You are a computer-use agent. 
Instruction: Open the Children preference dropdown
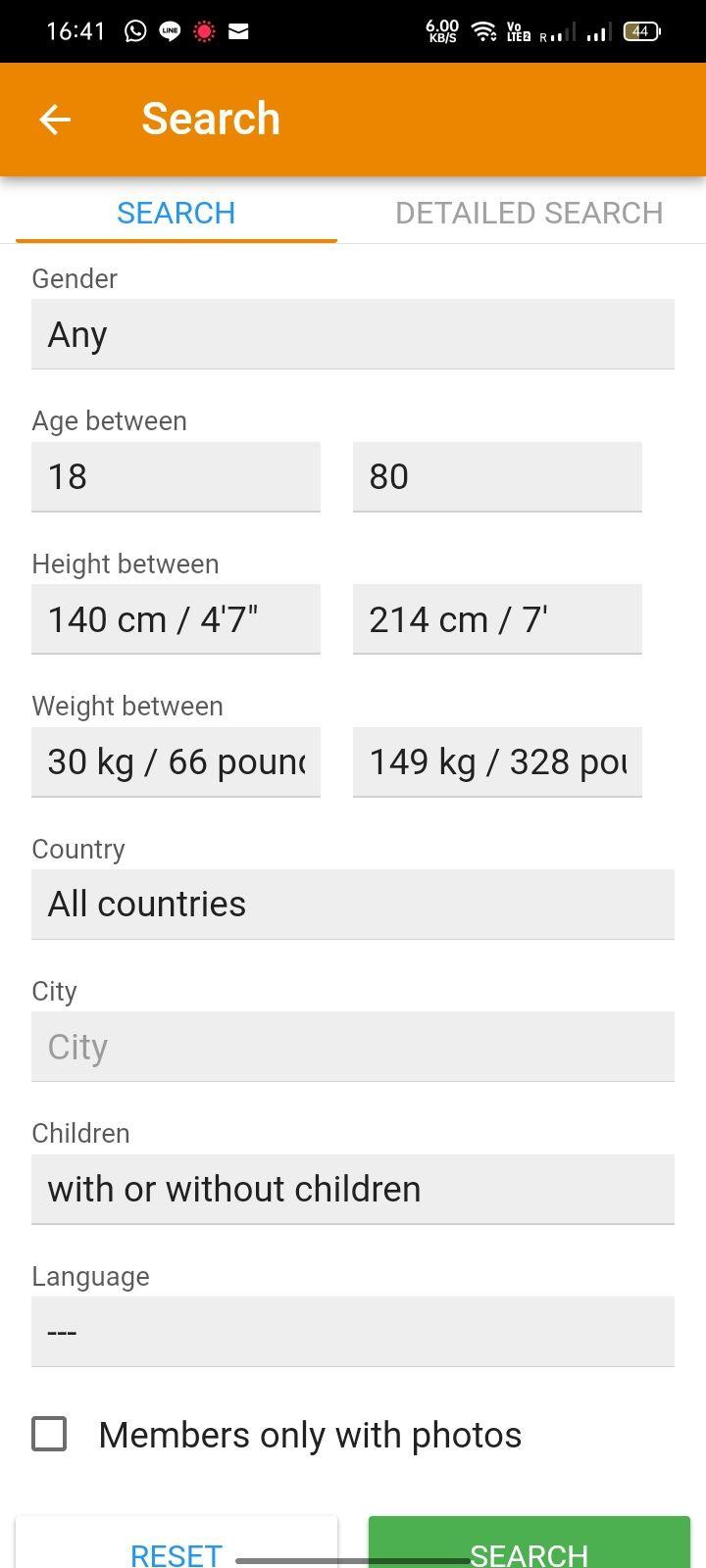(x=353, y=1190)
